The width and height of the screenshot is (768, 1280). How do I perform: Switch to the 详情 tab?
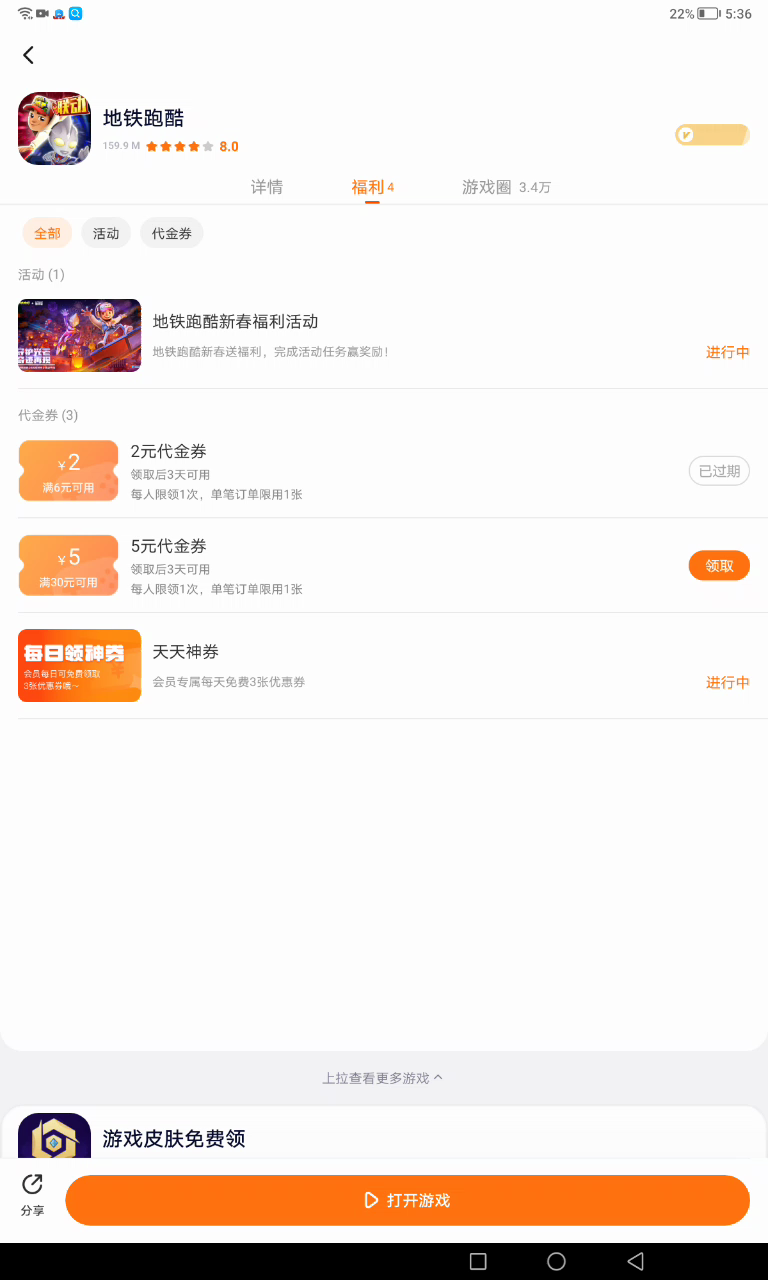(x=266, y=187)
